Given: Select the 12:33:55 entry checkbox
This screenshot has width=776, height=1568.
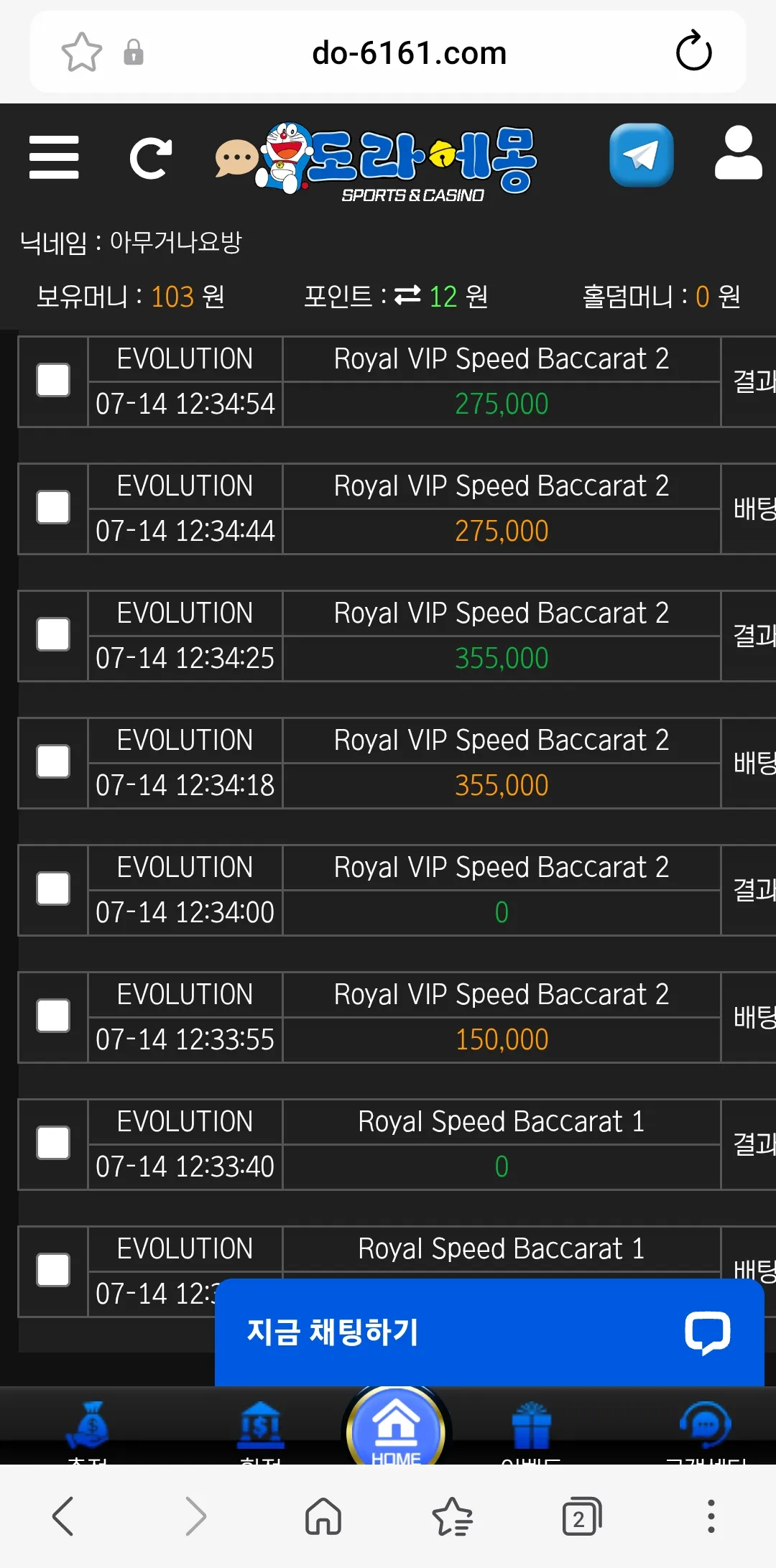Looking at the screenshot, I should [53, 1016].
